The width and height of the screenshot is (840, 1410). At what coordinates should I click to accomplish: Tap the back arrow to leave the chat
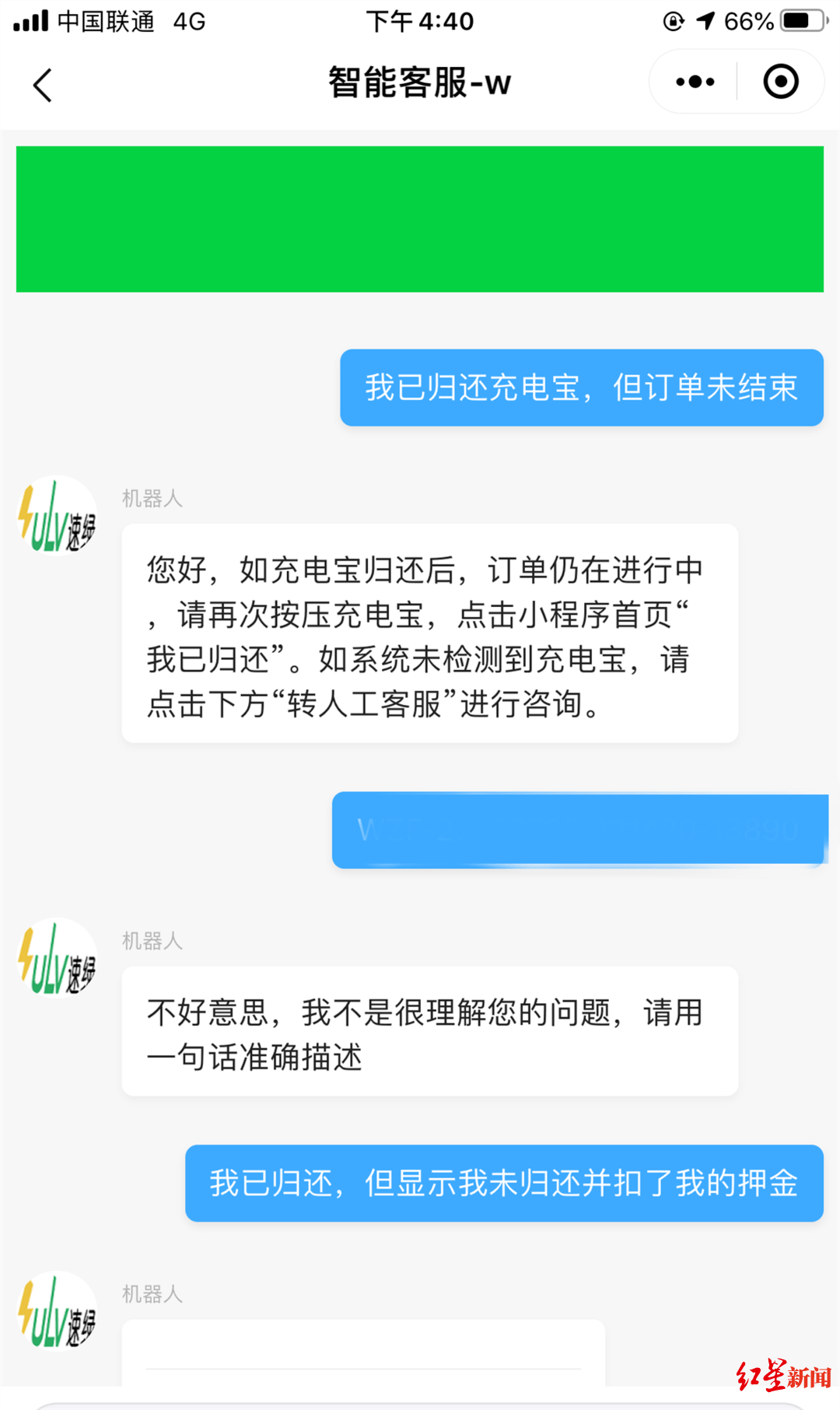pos(43,86)
